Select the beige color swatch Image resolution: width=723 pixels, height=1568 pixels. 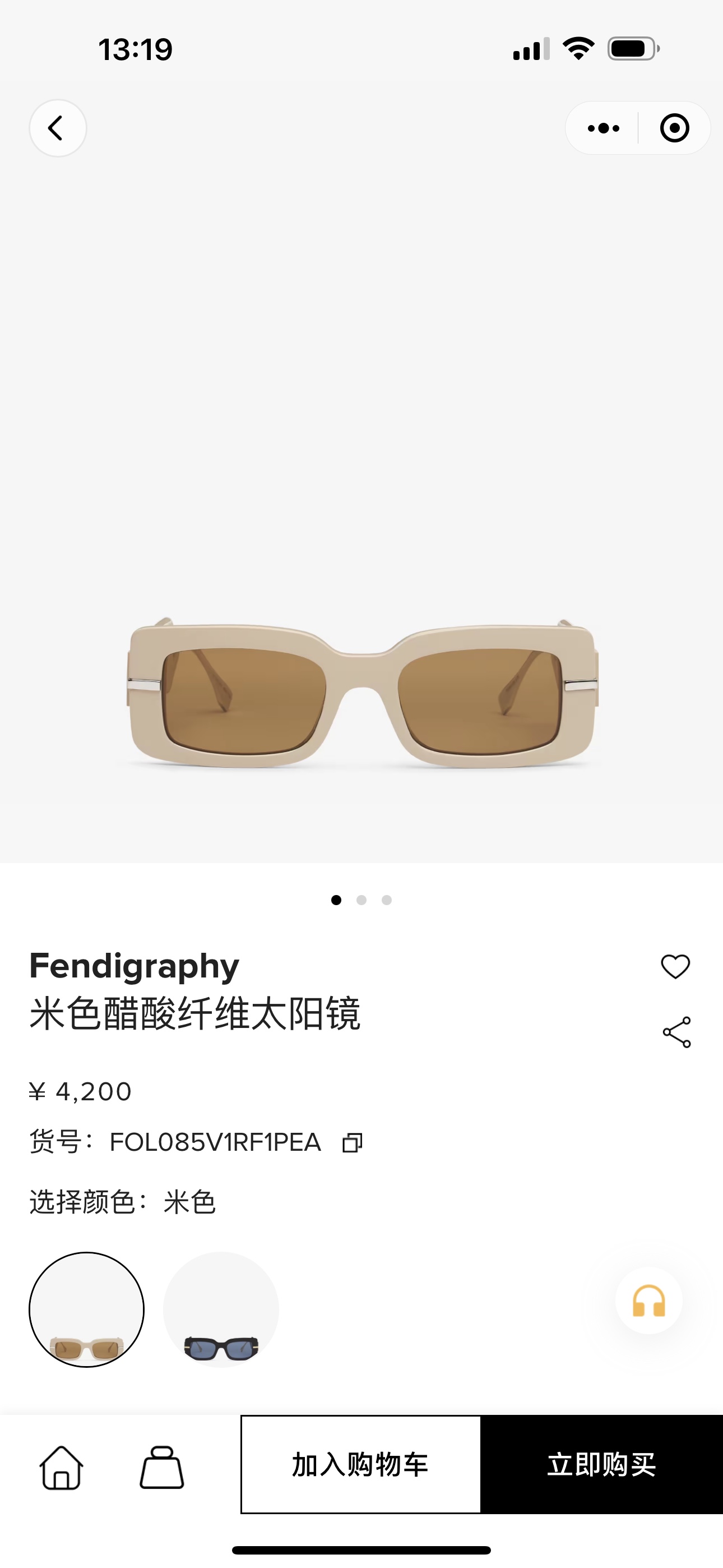click(87, 1309)
